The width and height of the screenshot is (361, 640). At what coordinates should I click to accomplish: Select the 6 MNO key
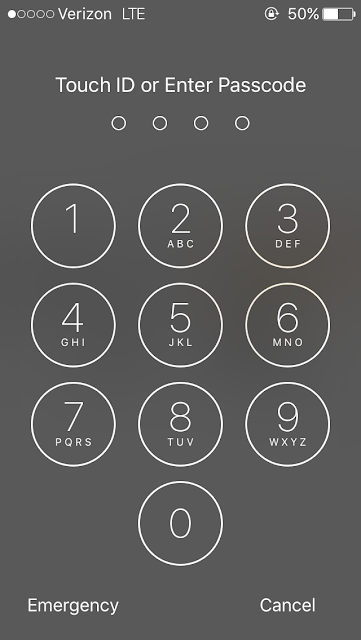click(287, 325)
